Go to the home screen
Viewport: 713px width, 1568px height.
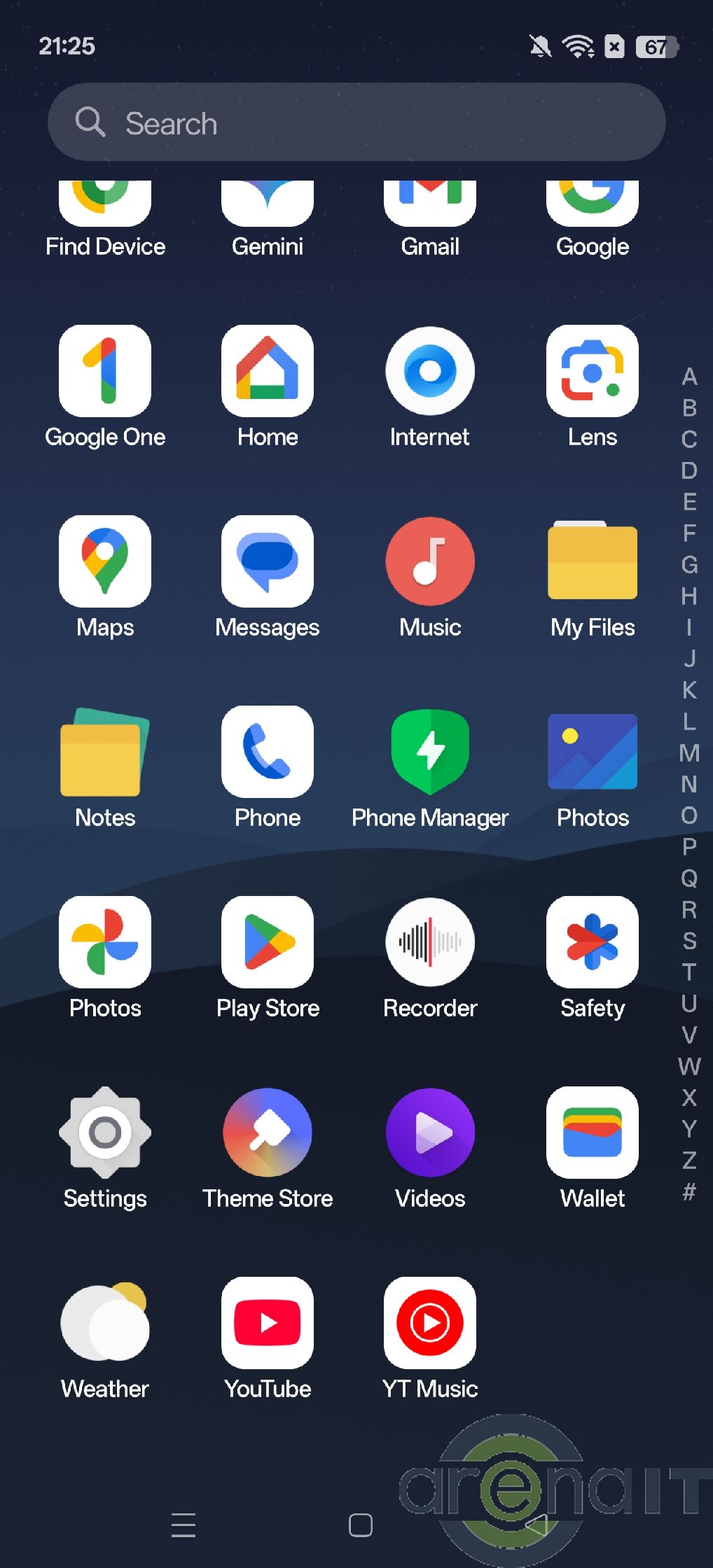tap(360, 1525)
